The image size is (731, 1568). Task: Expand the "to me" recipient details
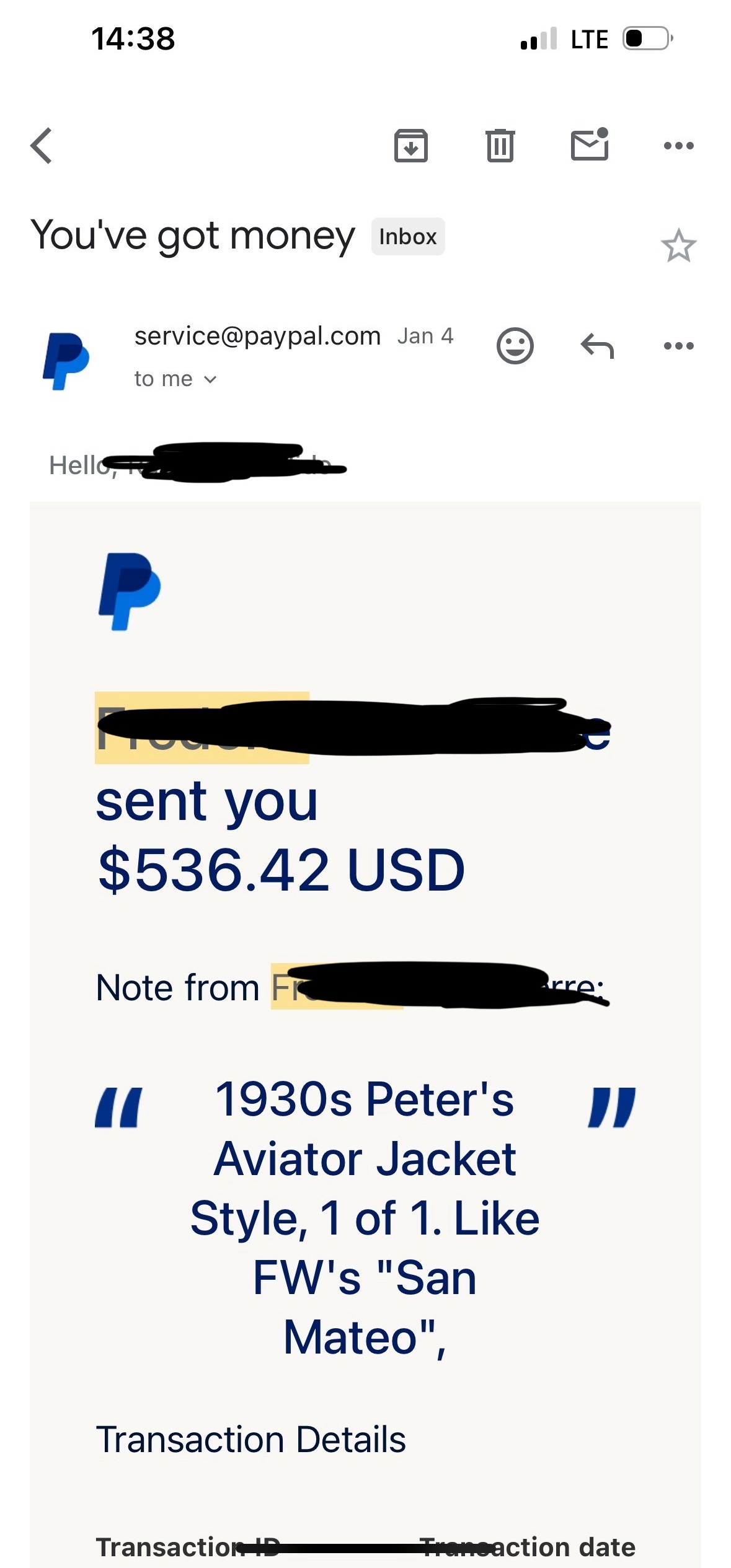pos(175,379)
